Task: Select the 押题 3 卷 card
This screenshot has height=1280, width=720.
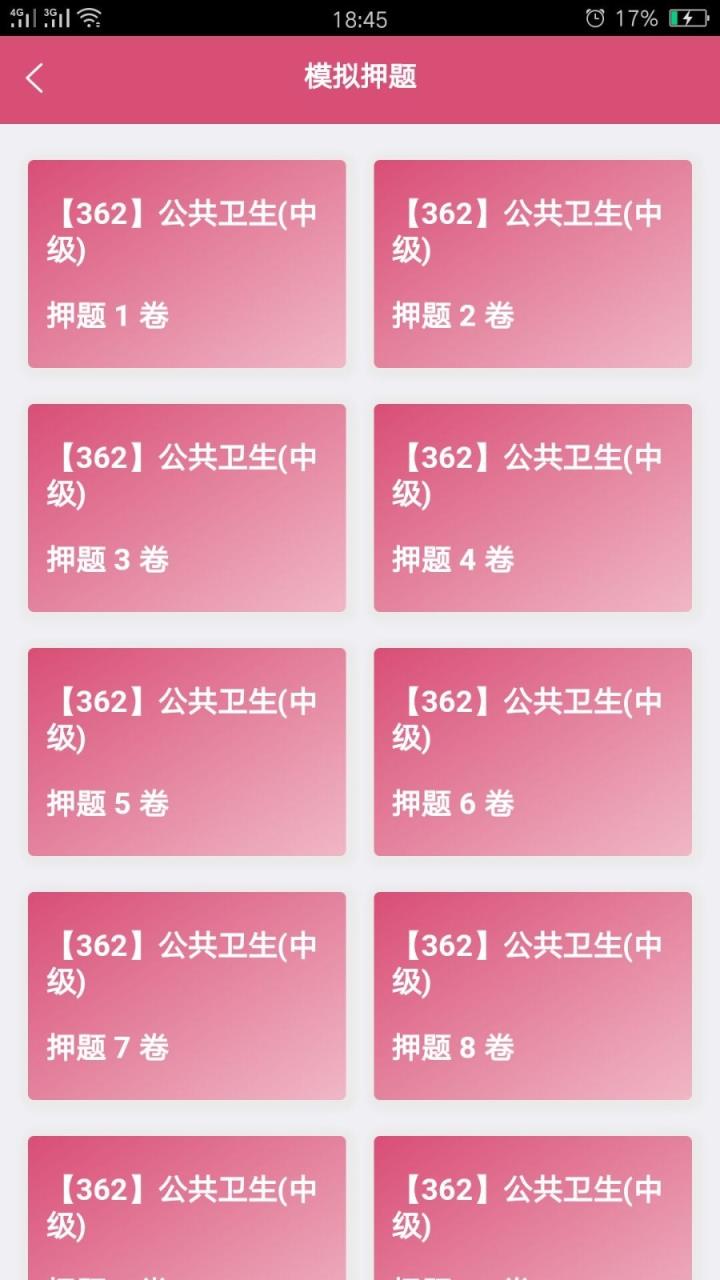Action: coord(186,508)
